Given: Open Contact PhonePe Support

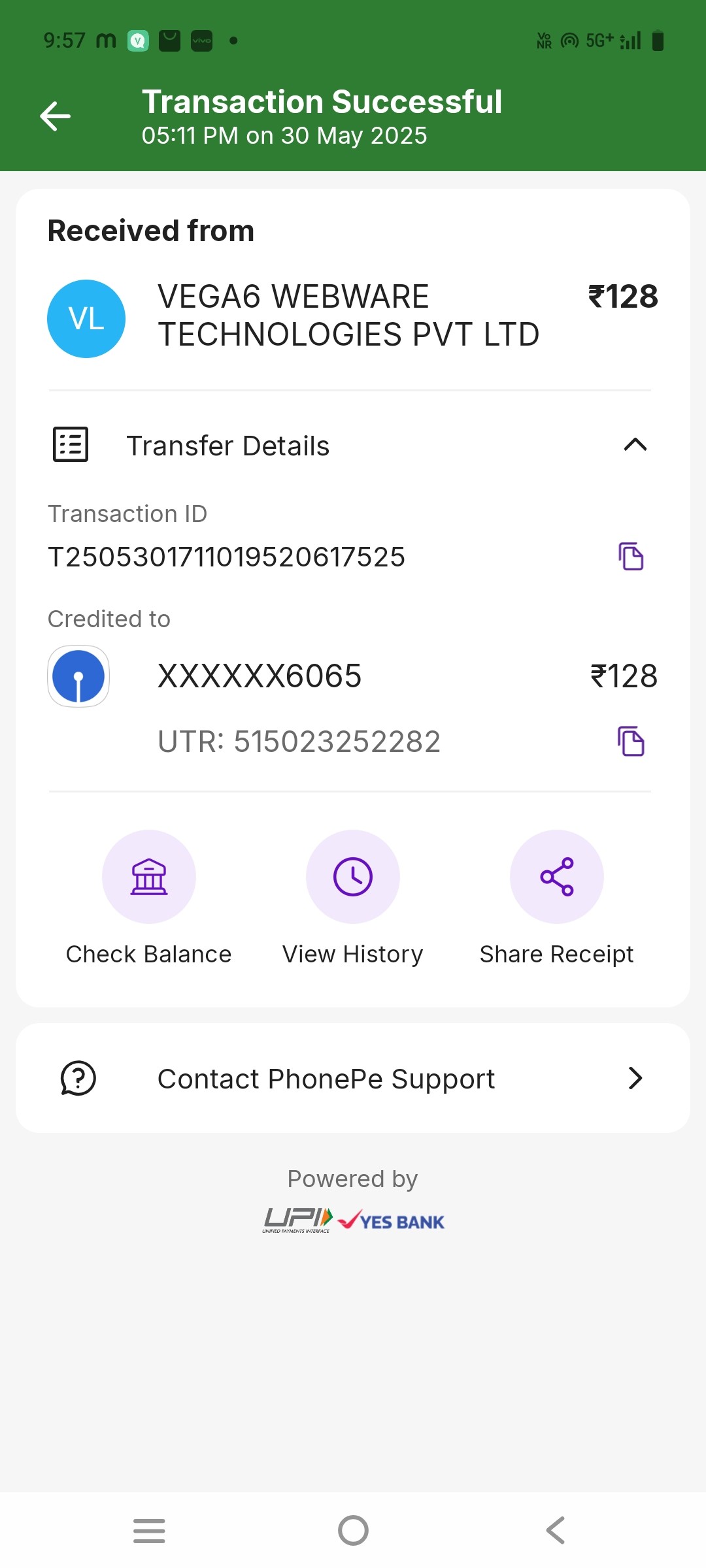Looking at the screenshot, I should [353, 1079].
